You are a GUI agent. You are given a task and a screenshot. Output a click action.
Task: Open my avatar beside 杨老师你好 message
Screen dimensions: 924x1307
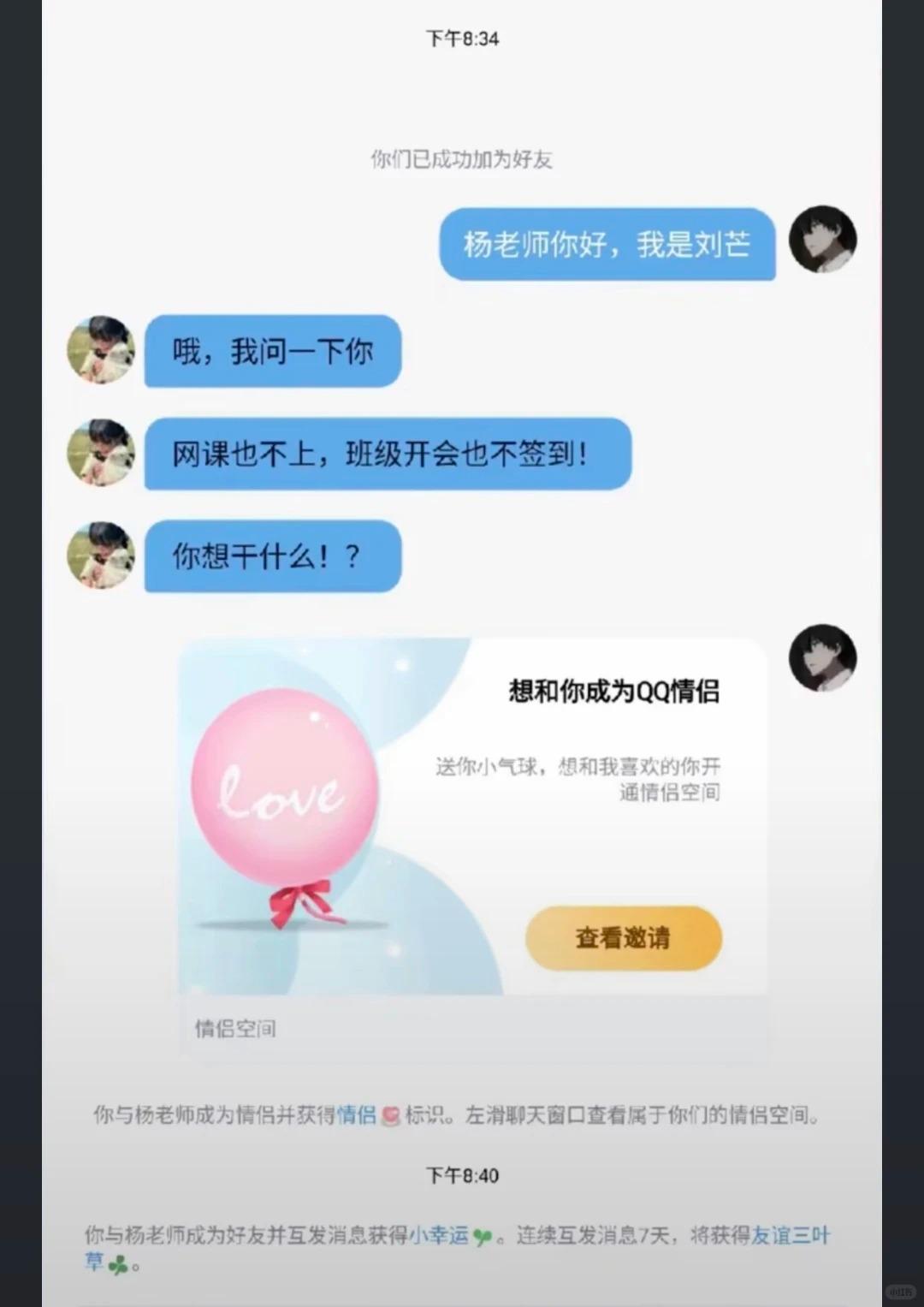click(x=821, y=240)
